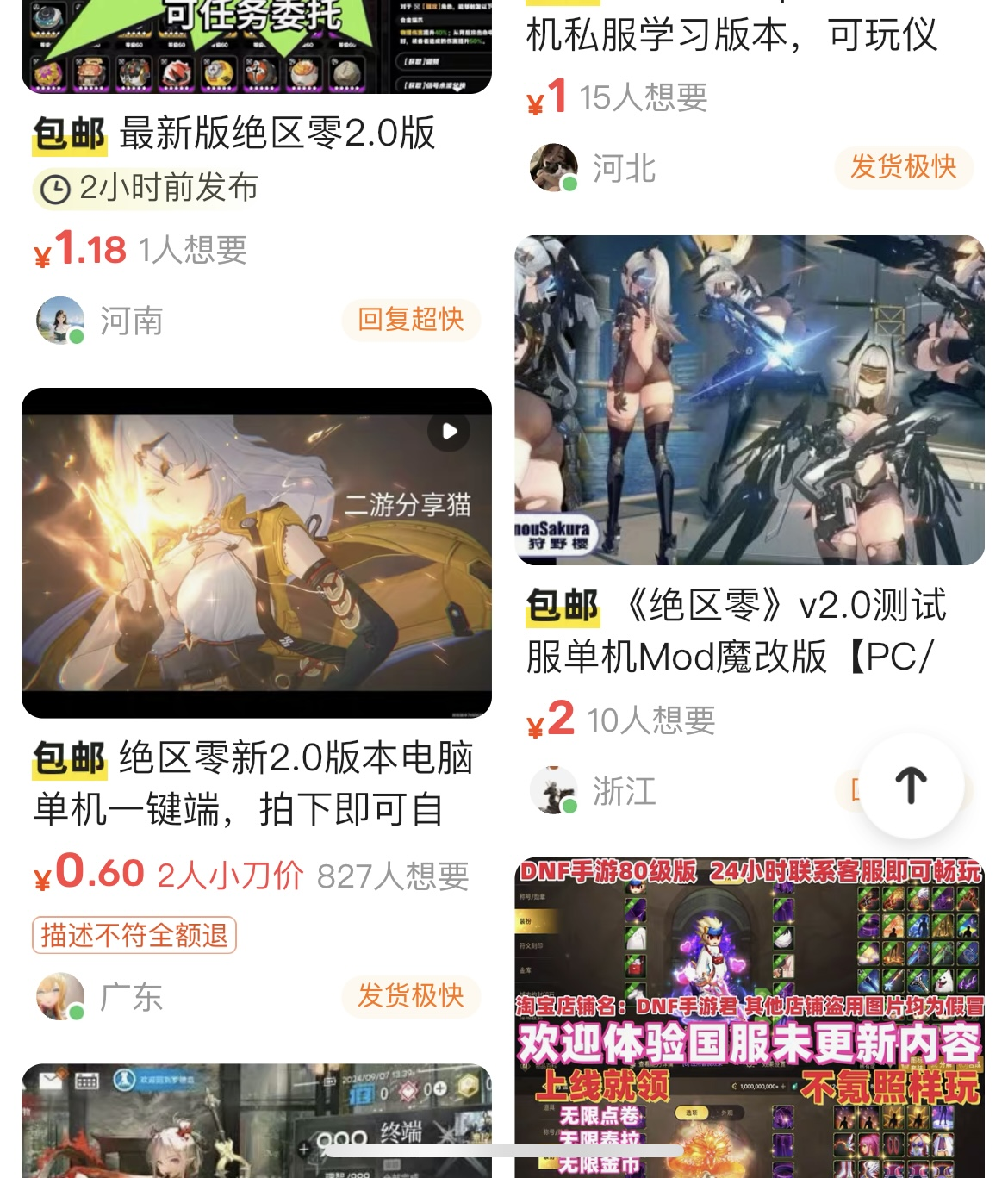View the 河北 seller's avatar profile
This screenshot has height=1178, width=1008.
[553, 167]
